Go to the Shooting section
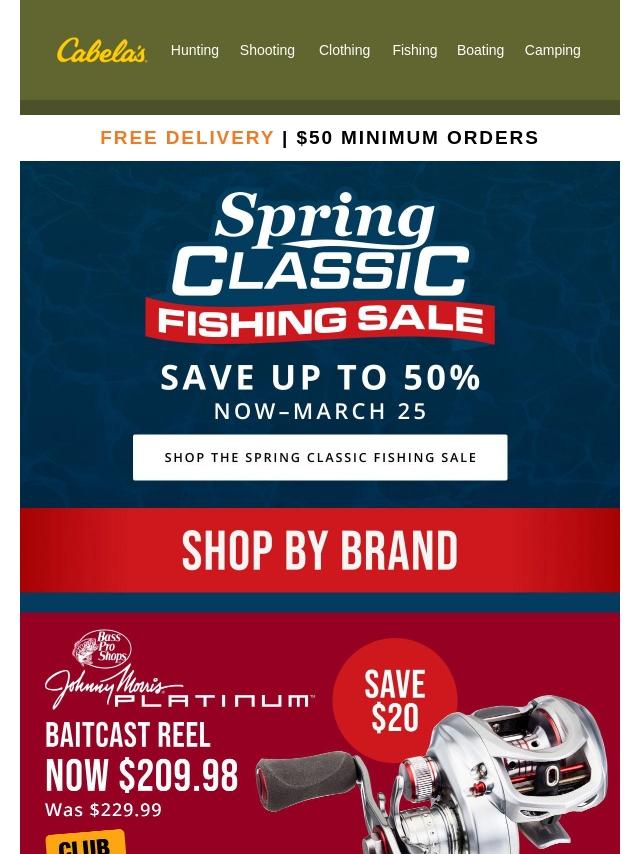Viewport: 640px width, 854px height. click(267, 50)
